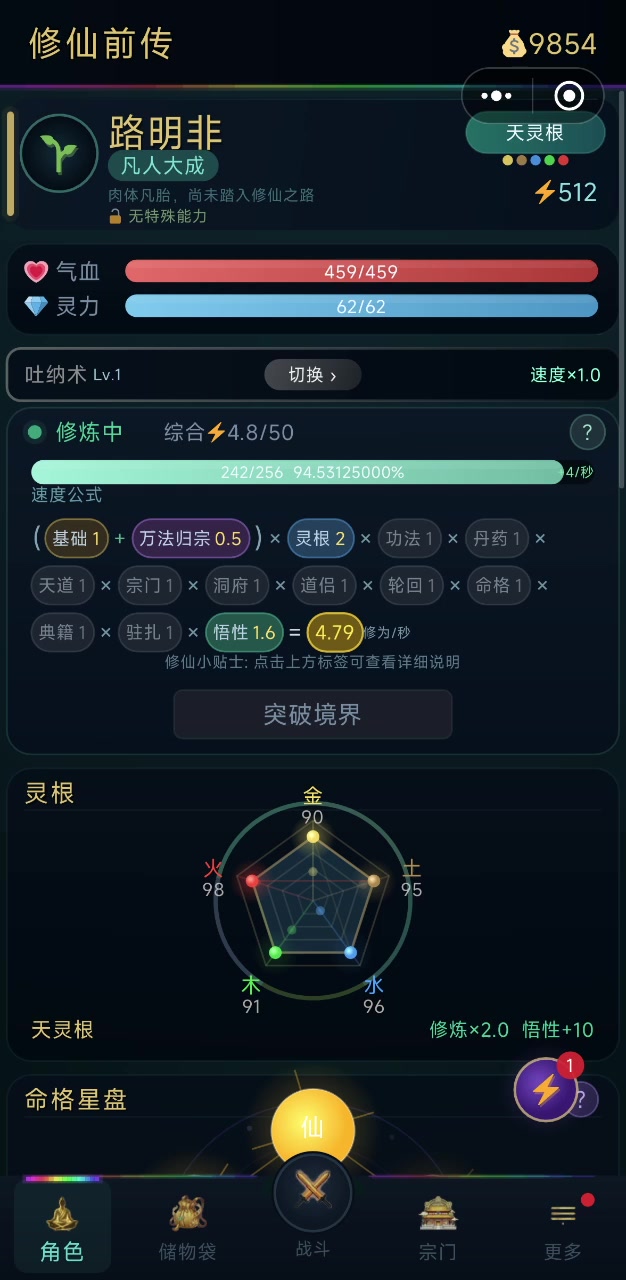Screen dimensions: 626x1280
Task: Tap the 天灵根 badge
Action: (x=535, y=133)
